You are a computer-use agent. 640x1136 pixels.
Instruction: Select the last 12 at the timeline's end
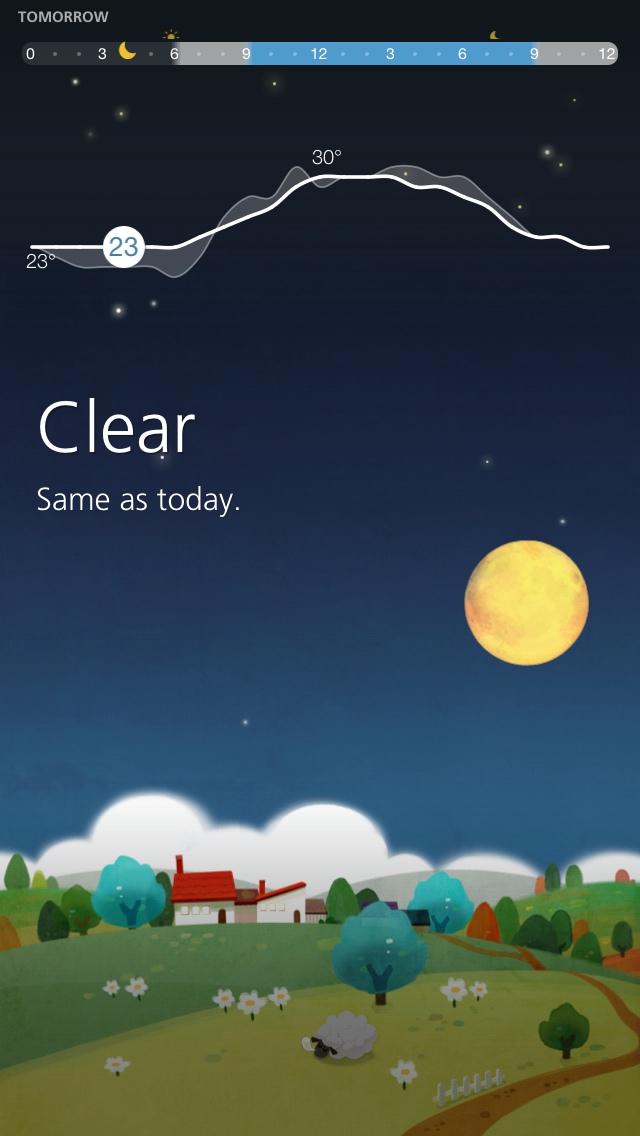click(607, 54)
